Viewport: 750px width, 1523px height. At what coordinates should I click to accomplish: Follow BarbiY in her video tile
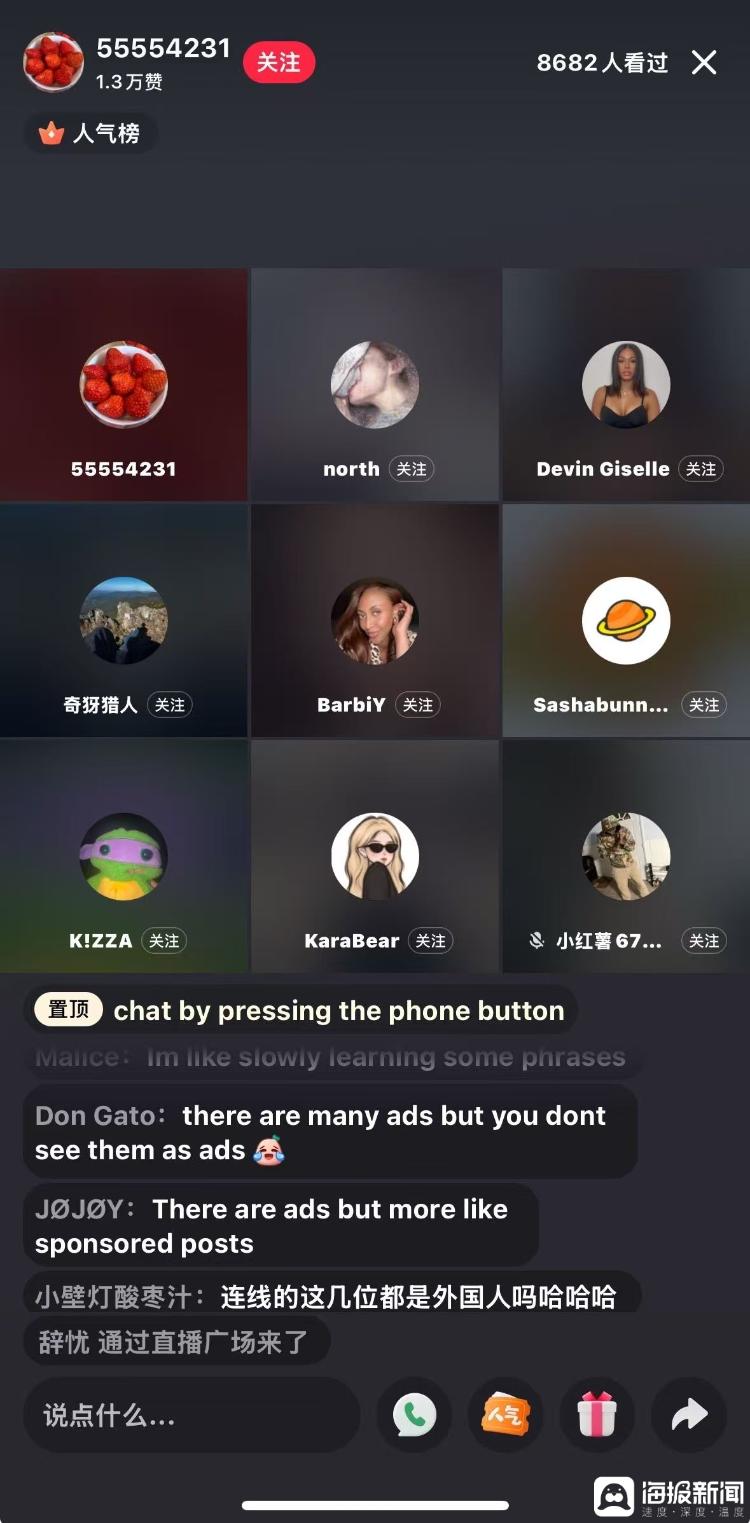tap(417, 705)
